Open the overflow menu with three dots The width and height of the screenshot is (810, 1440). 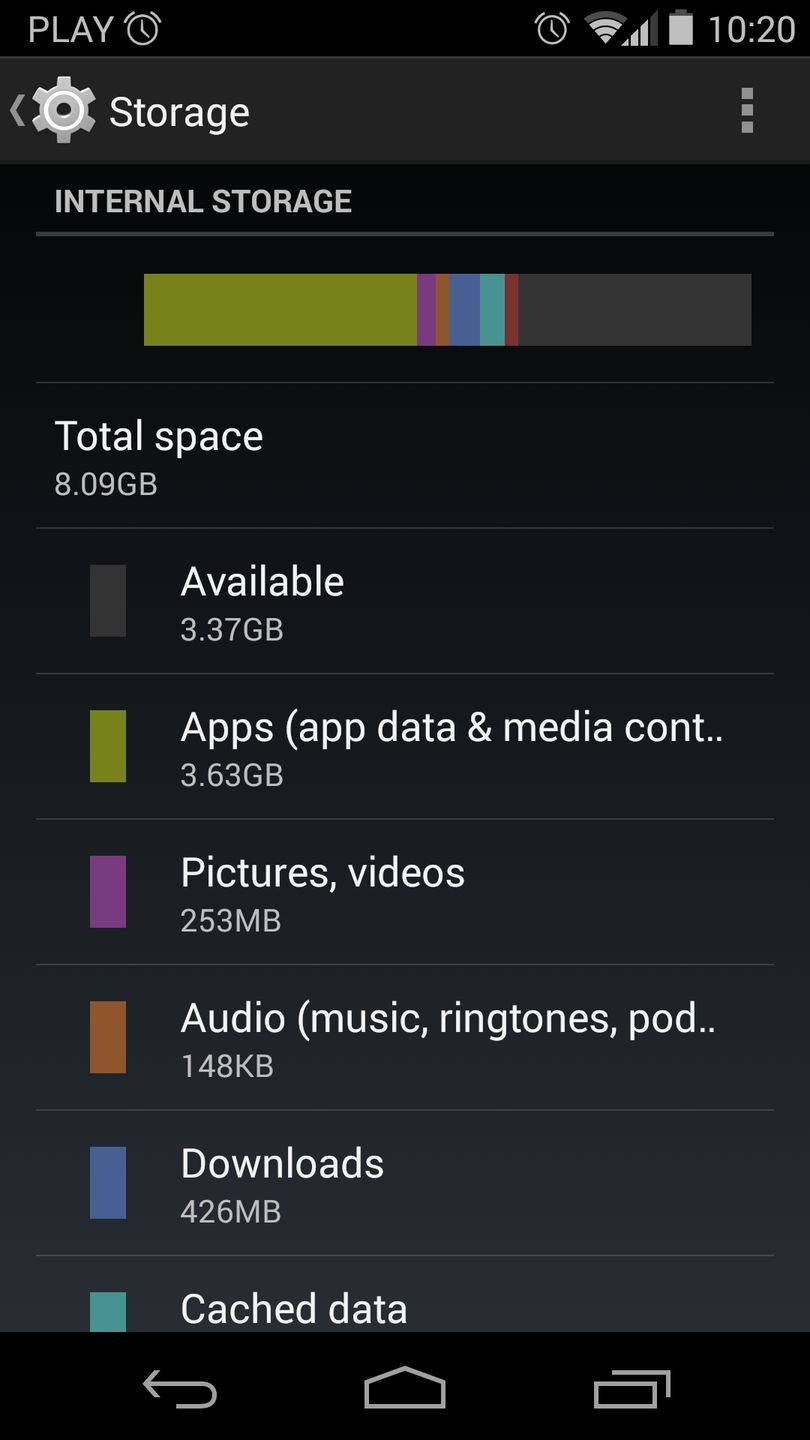tap(746, 110)
